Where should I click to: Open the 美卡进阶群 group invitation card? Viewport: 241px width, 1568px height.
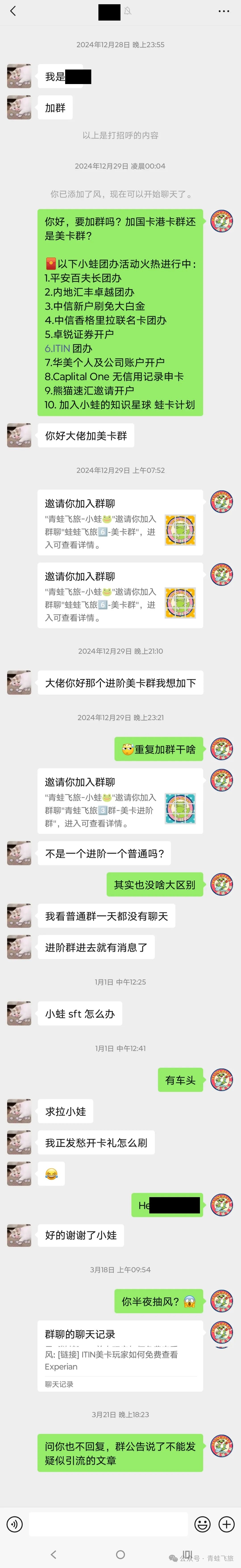pyautogui.click(x=120, y=803)
